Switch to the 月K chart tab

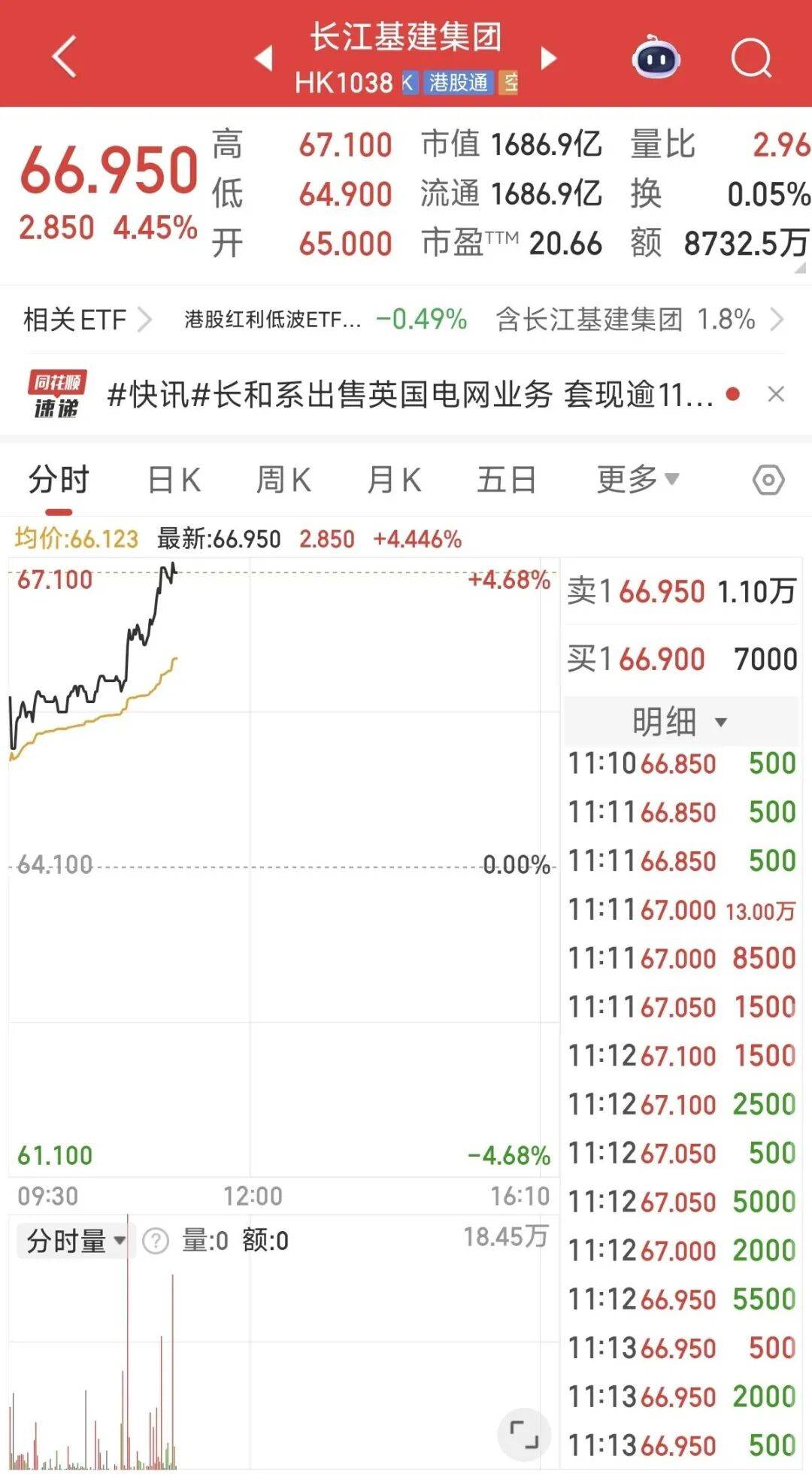click(394, 480)
